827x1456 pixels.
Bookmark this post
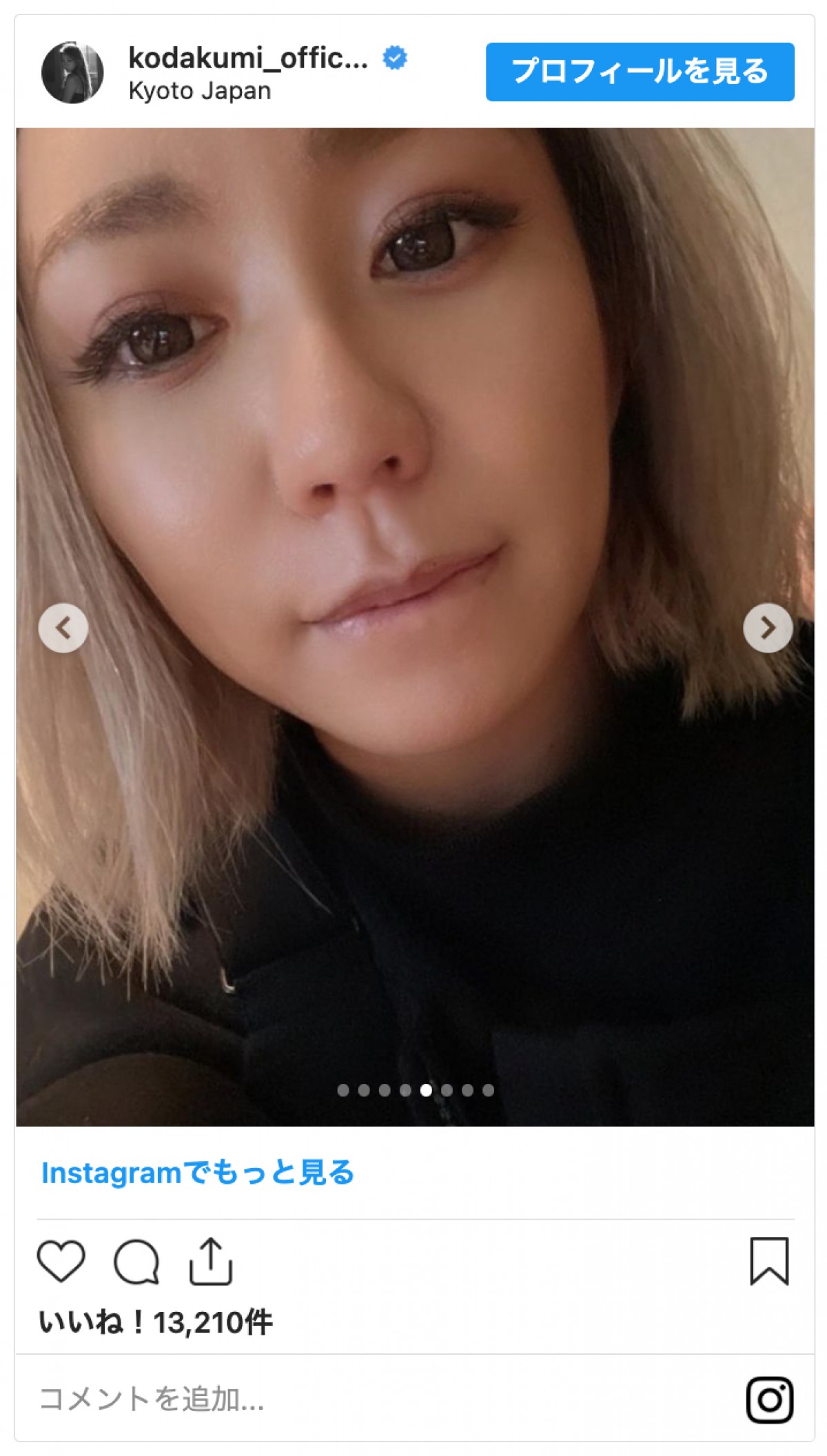[768, 1261]
